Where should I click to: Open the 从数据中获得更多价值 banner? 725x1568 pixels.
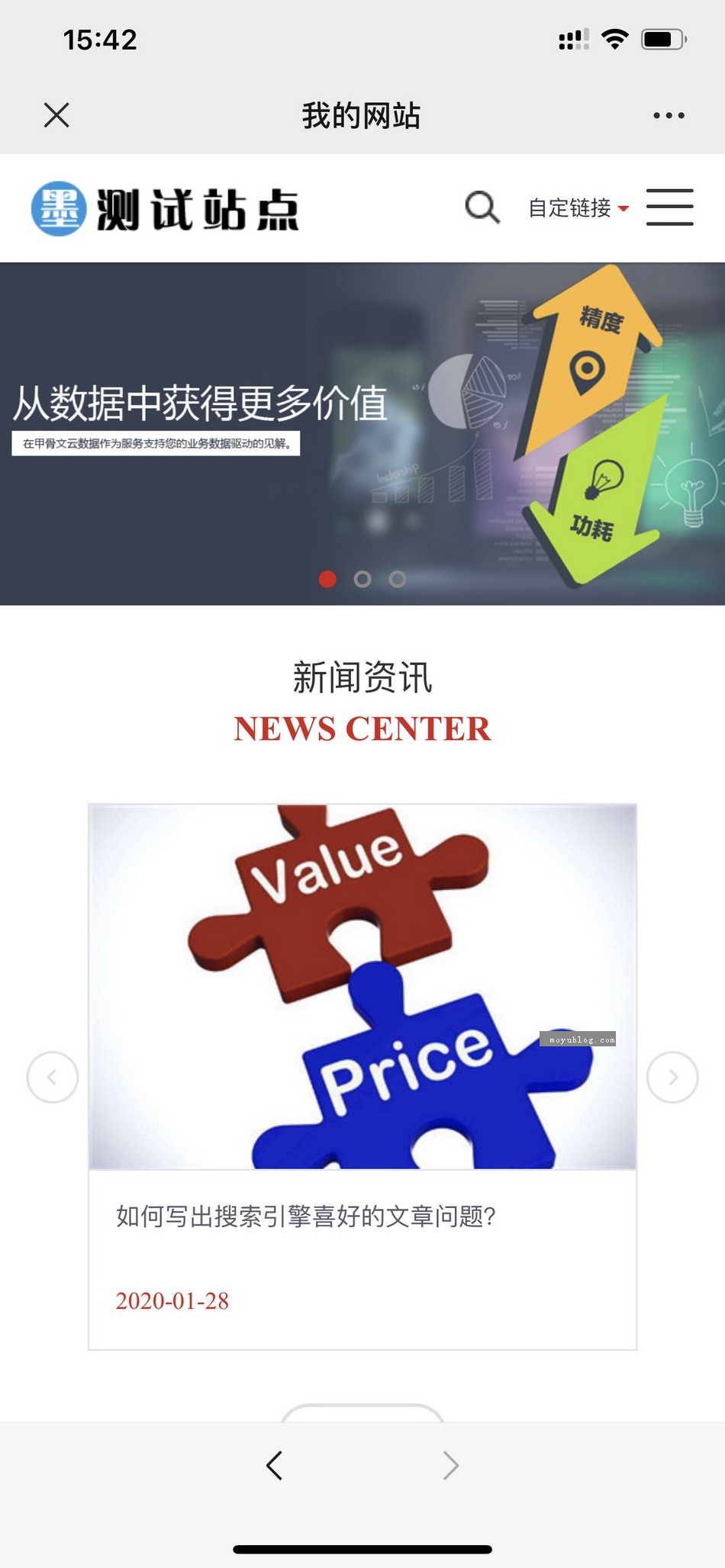[x=362, y=433]
